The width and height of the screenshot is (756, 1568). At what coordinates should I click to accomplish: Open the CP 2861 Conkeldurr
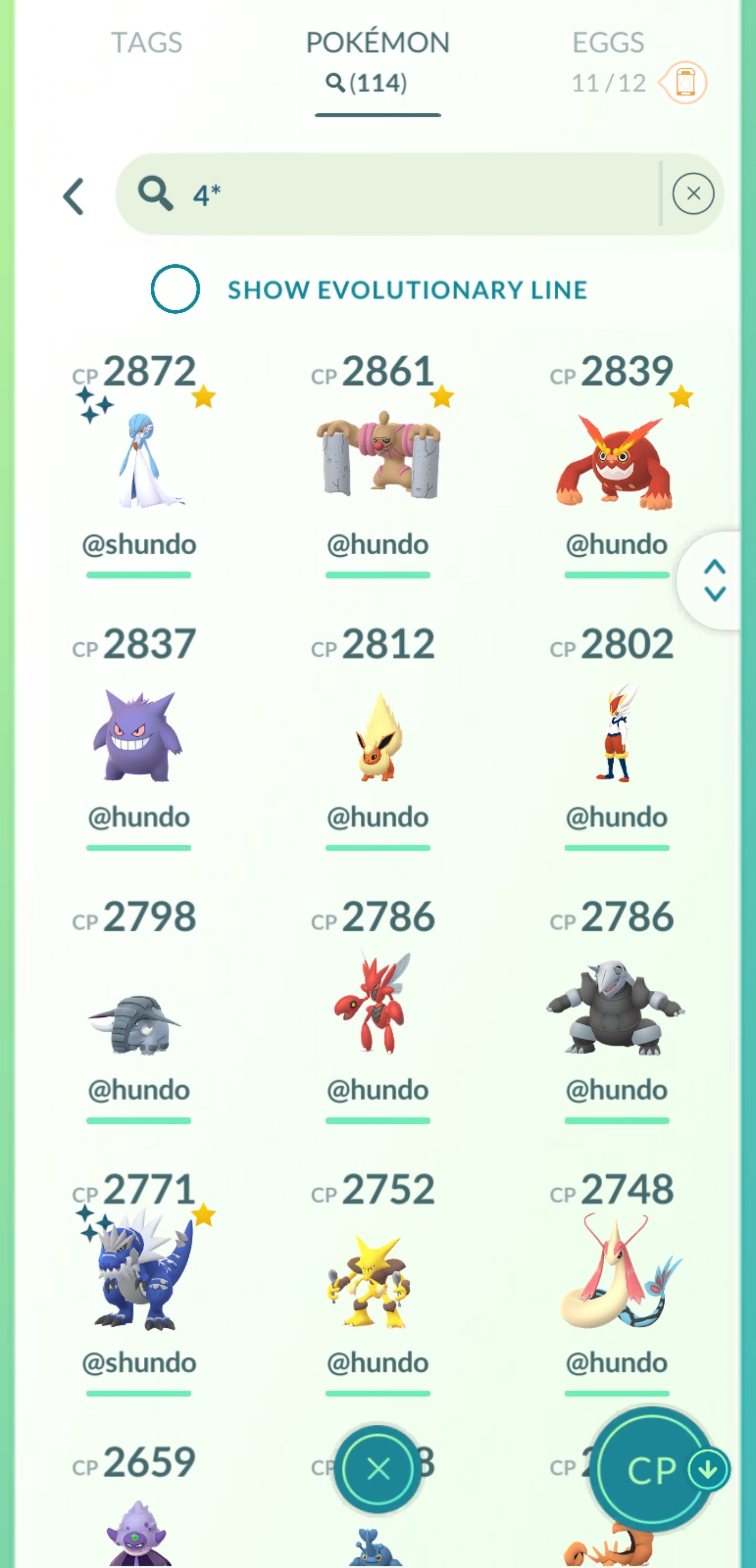tap(377, 464)
